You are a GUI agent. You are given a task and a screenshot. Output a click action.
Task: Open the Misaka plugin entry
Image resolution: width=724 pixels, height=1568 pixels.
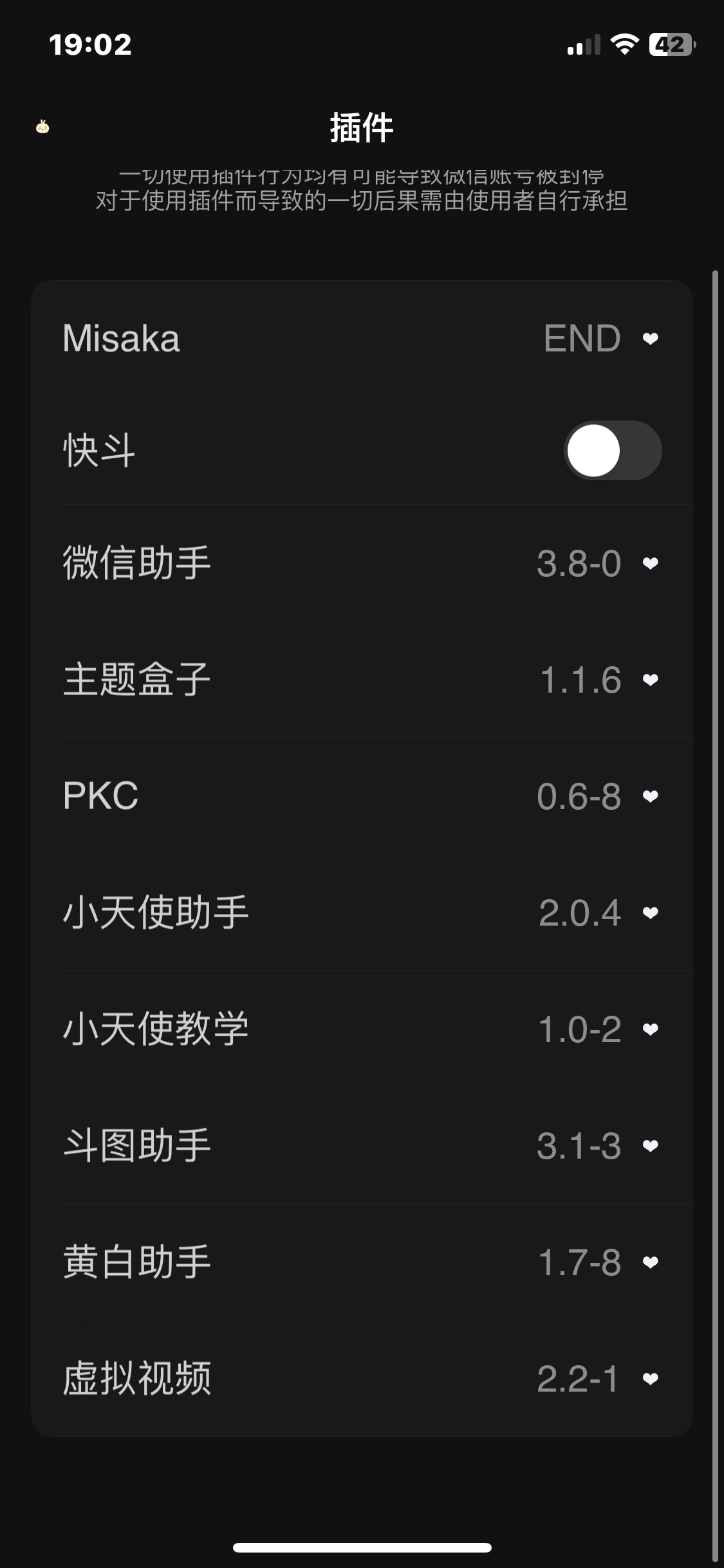tap(257, 338)
